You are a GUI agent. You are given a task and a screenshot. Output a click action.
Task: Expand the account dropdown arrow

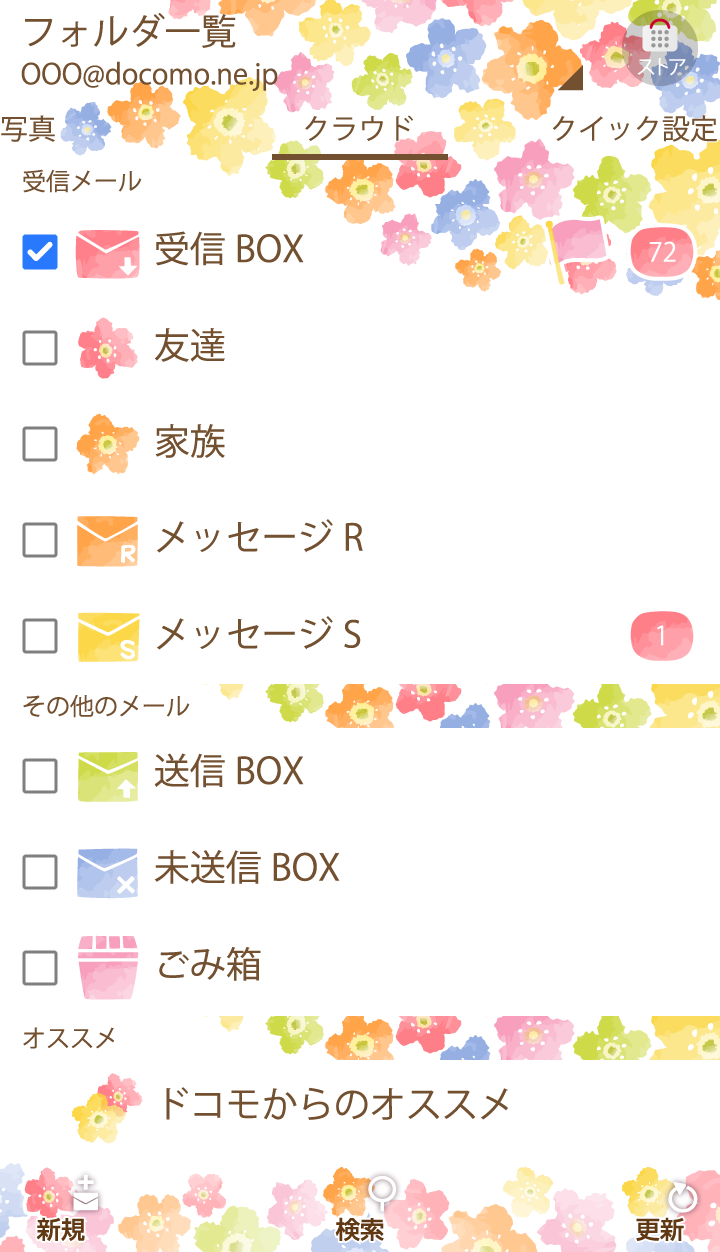click(x=571, y=78)
